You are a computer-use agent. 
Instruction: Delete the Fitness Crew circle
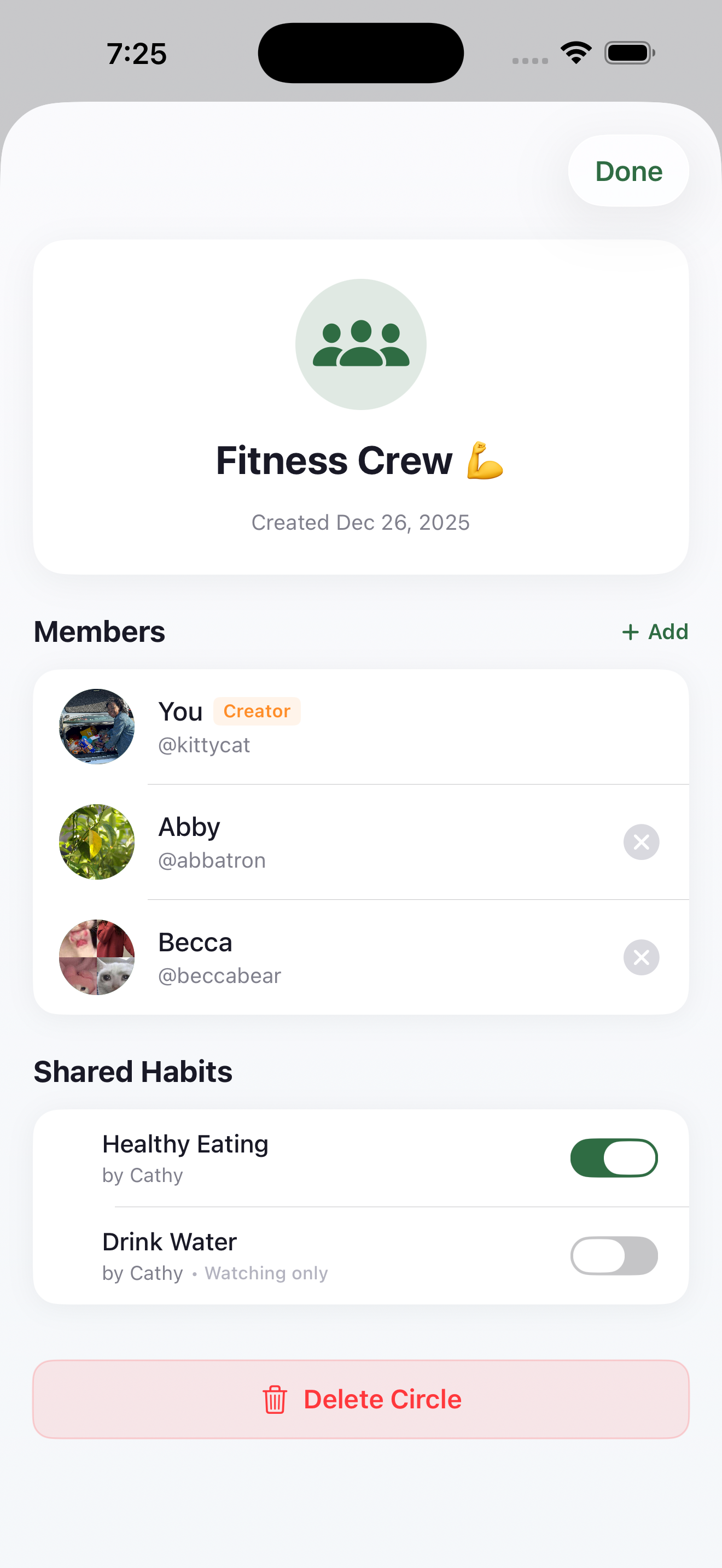point(361,1400)
